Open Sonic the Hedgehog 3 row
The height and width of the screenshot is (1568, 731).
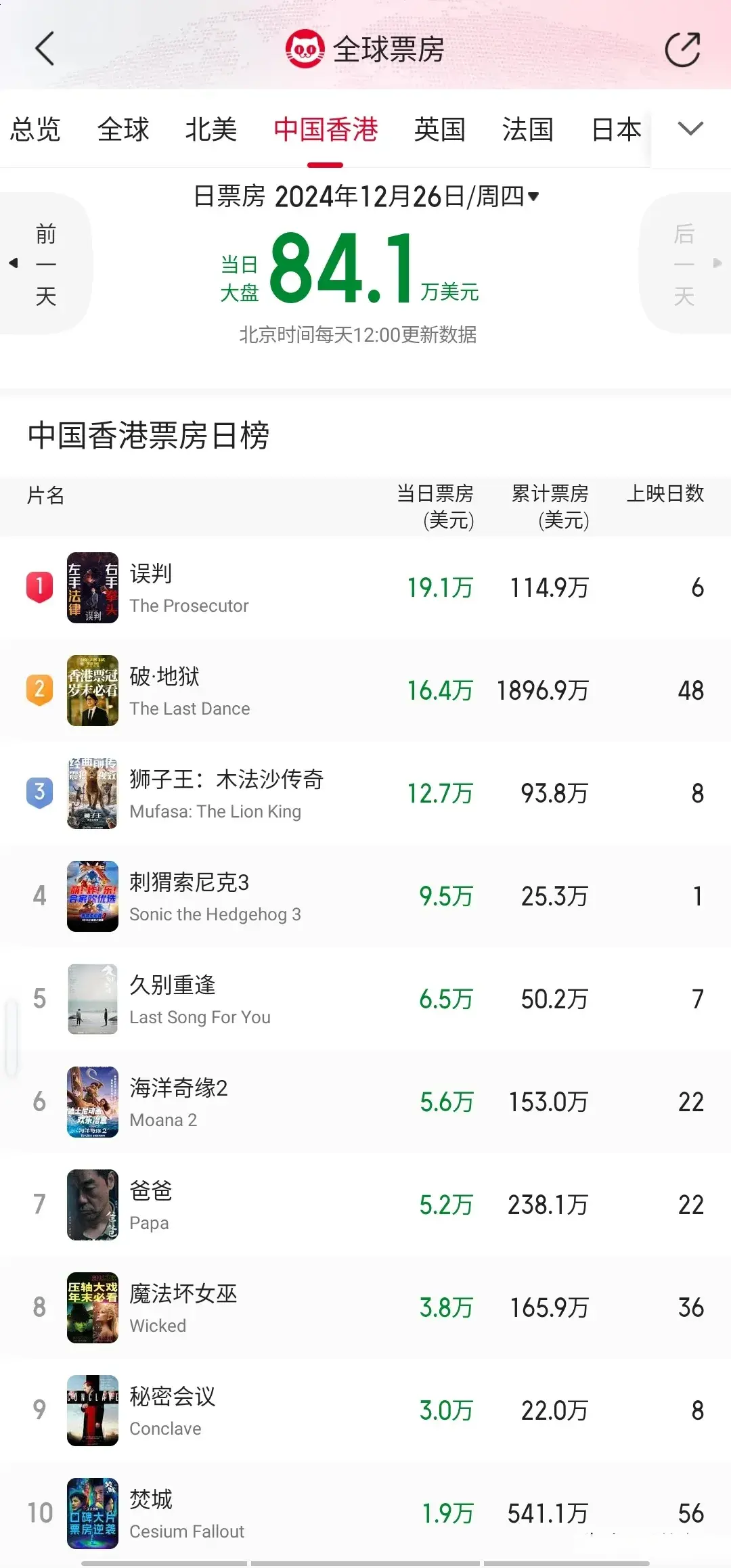click(215, 896)
